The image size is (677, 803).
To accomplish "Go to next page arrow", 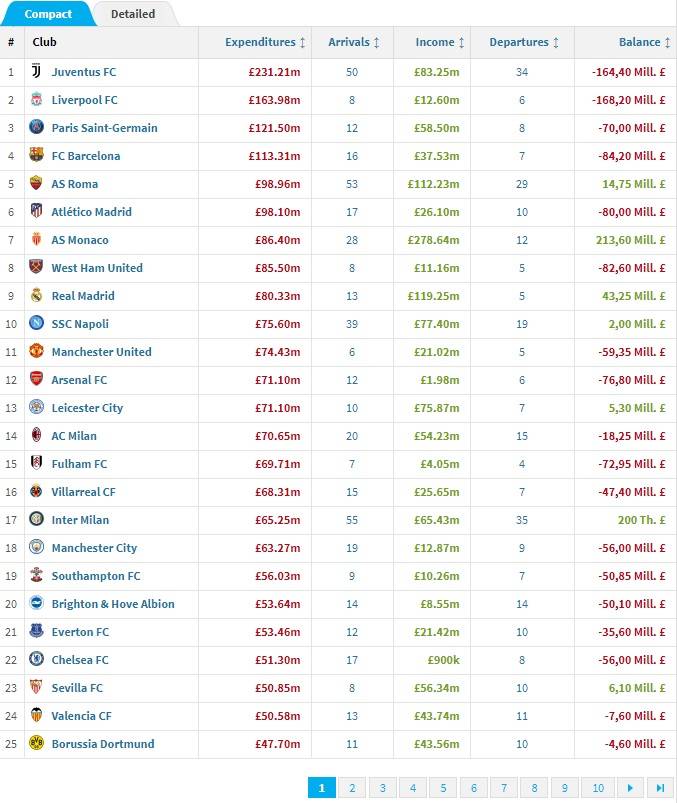I will tap(630, 788).
